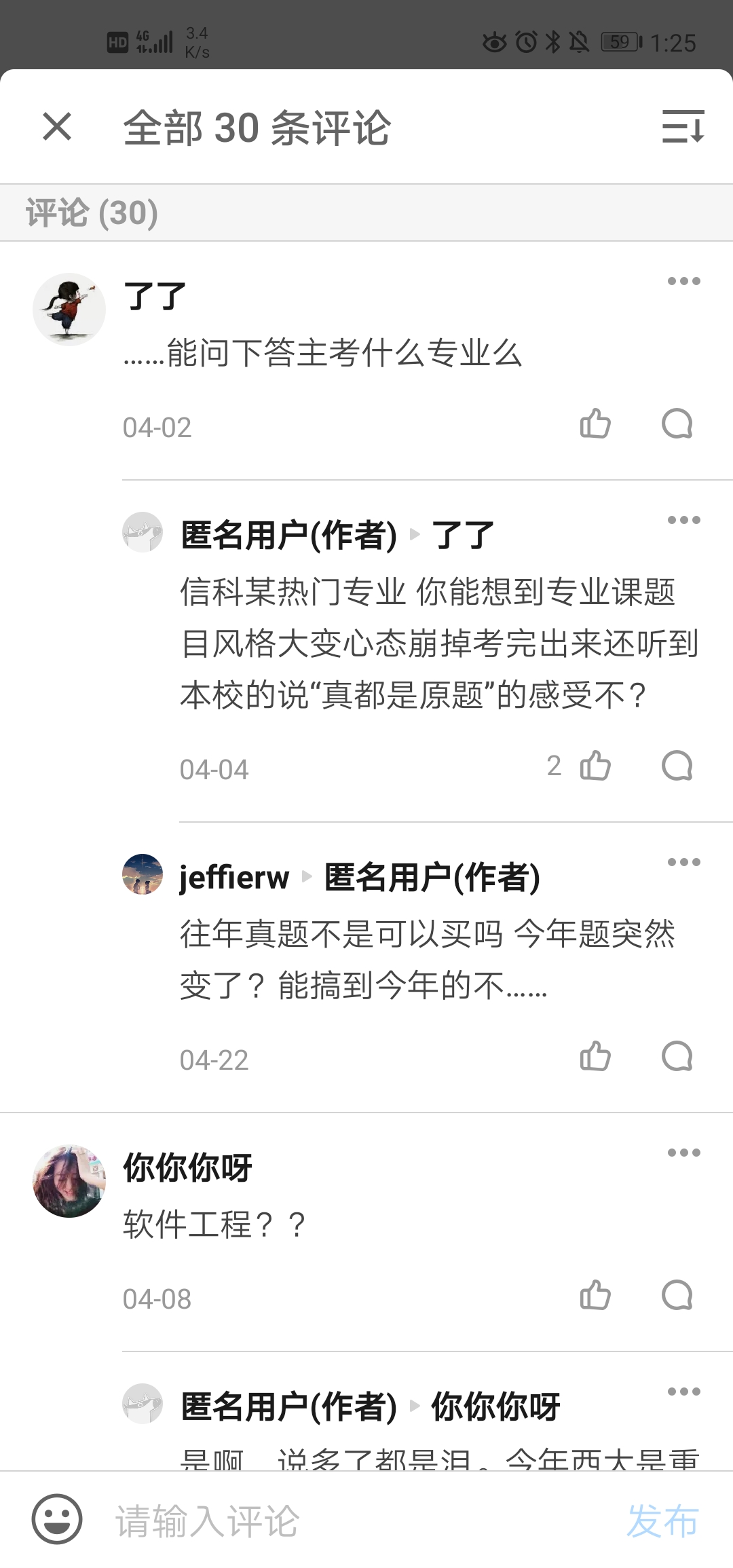Open more options for 了了's comment
The height and width of the screenshot is (1568, 733).
683,282
